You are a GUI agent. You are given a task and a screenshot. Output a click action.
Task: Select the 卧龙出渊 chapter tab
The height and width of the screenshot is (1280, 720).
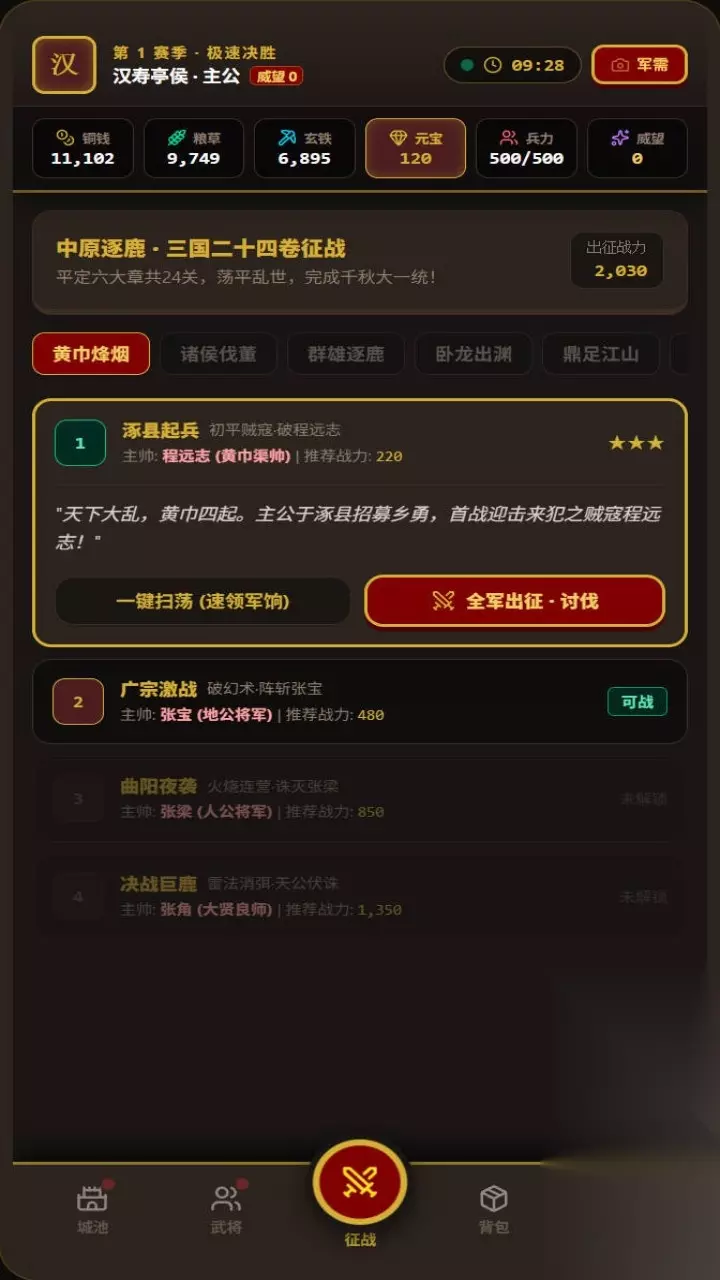[x=473, y=354]
